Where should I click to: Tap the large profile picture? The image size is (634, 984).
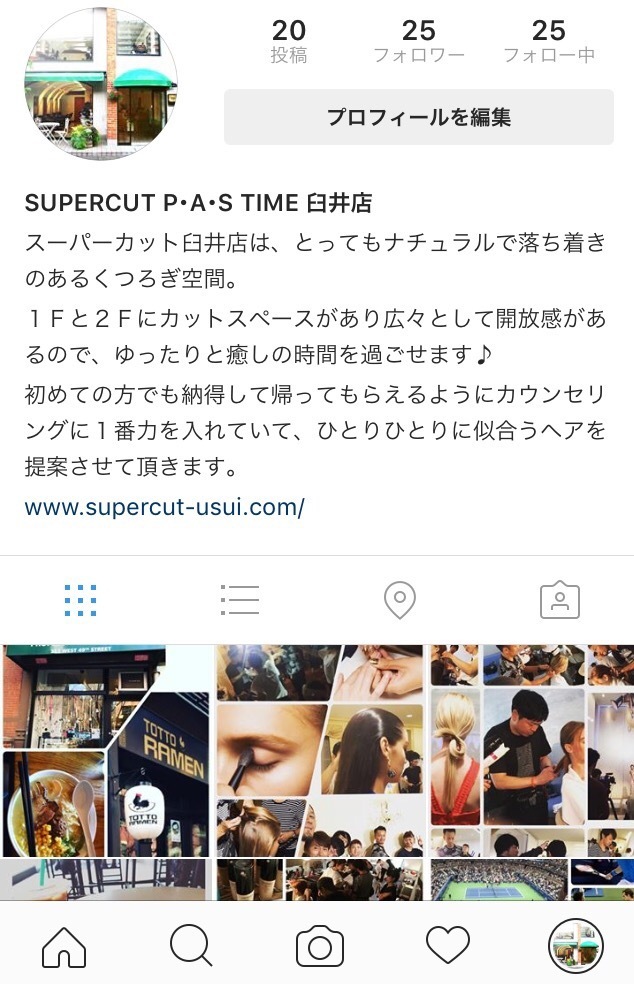coord(101,84)
